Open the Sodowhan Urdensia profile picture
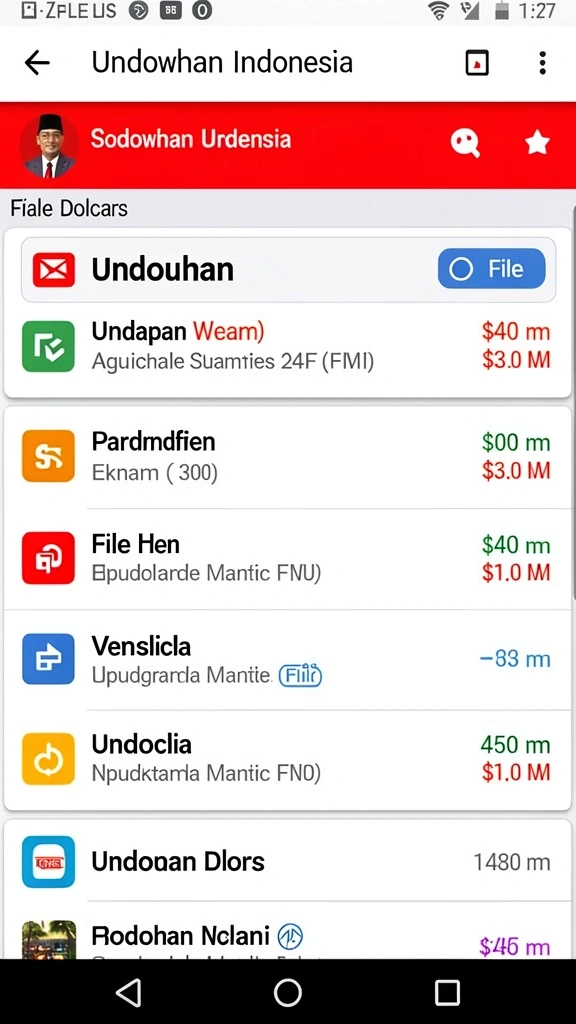The image size is (576, 1024). point(49,146)
